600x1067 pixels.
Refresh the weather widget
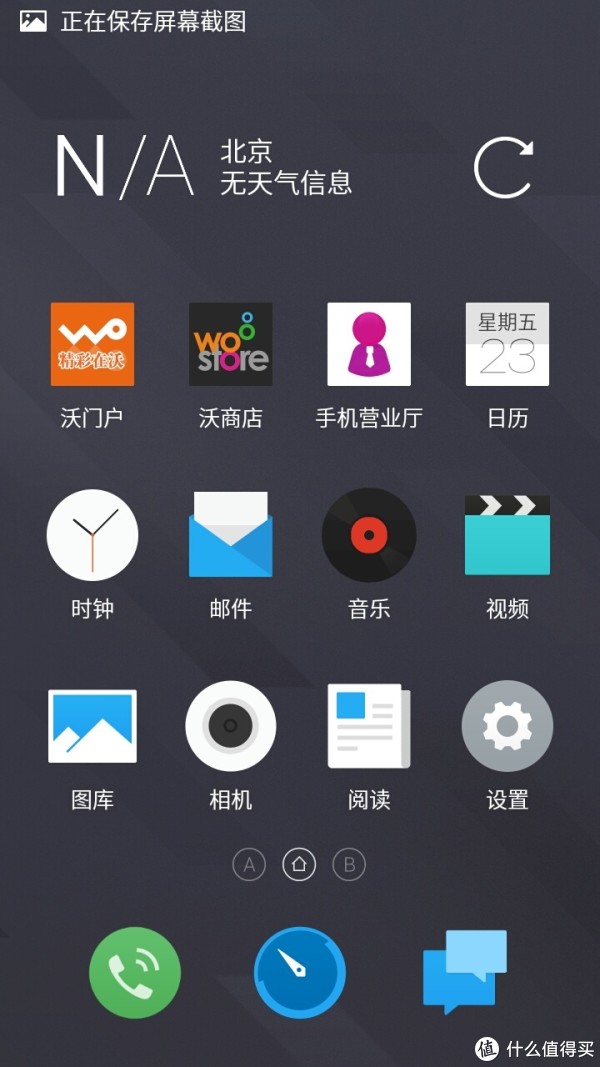[x=503, y=168]
